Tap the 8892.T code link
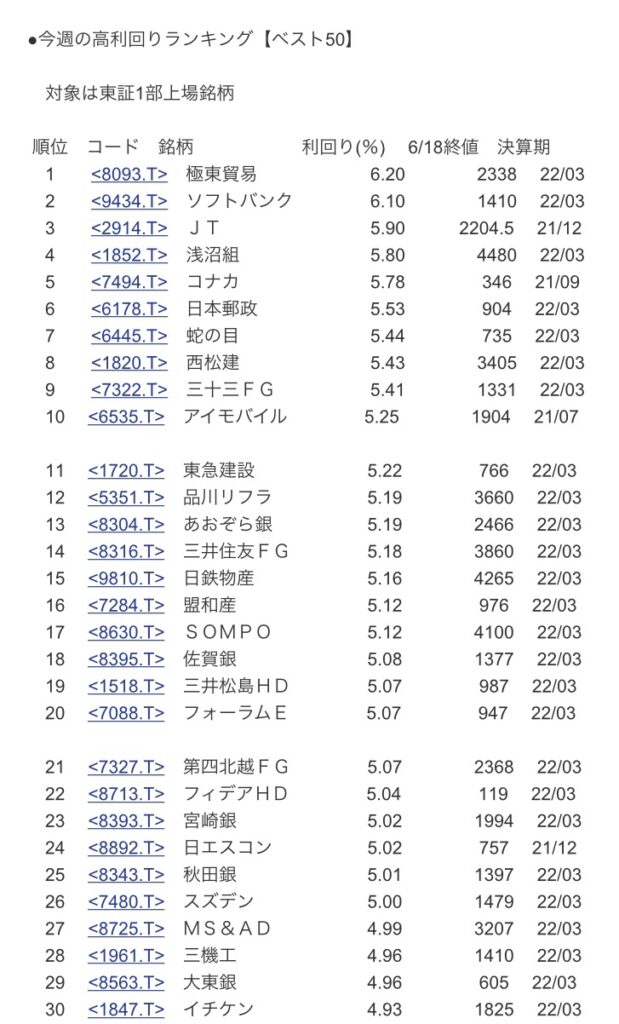The image size is (619, 1024). 126,848
